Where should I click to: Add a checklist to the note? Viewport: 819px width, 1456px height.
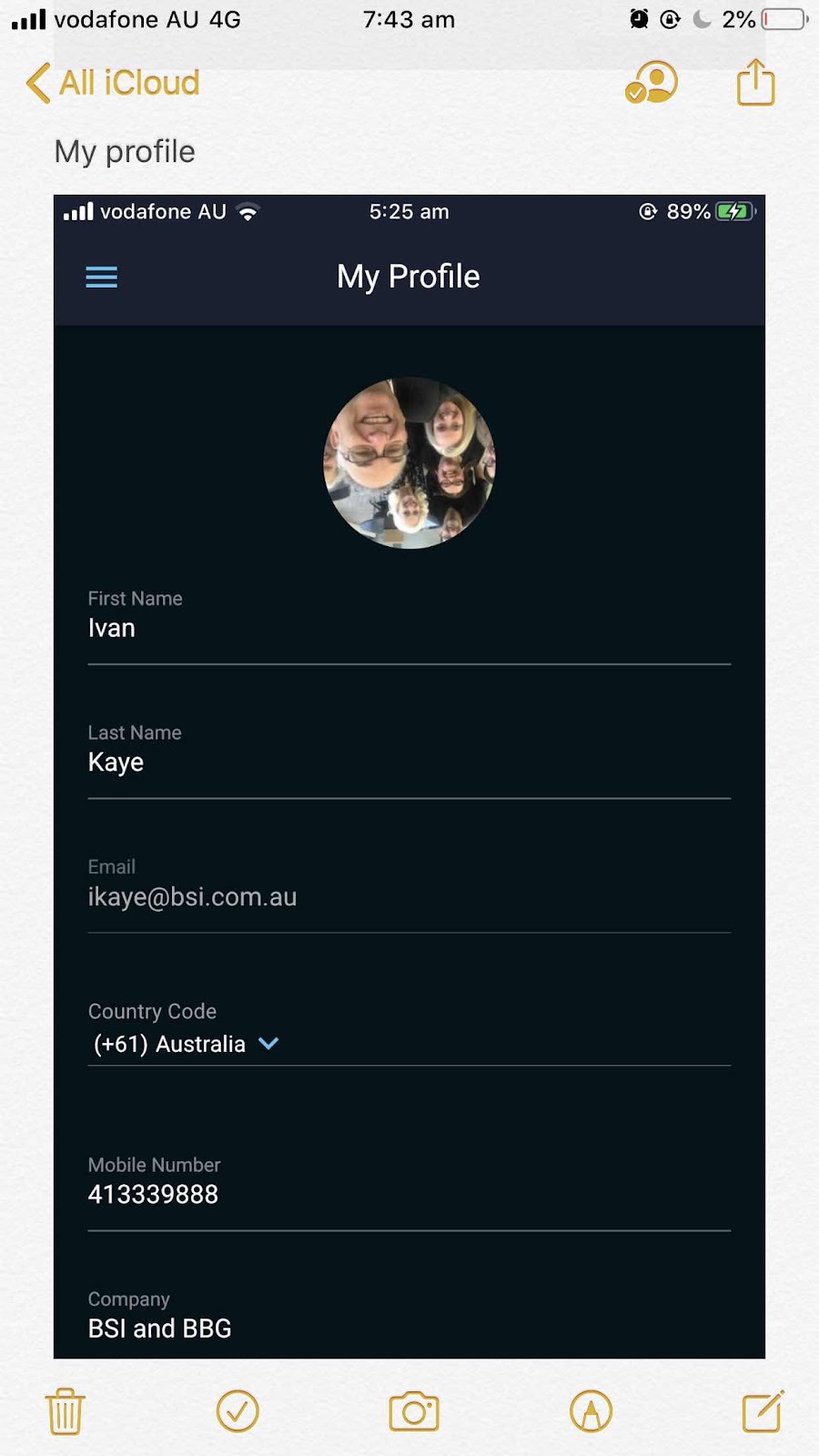pyautogui.click(x=238, y=1411)
